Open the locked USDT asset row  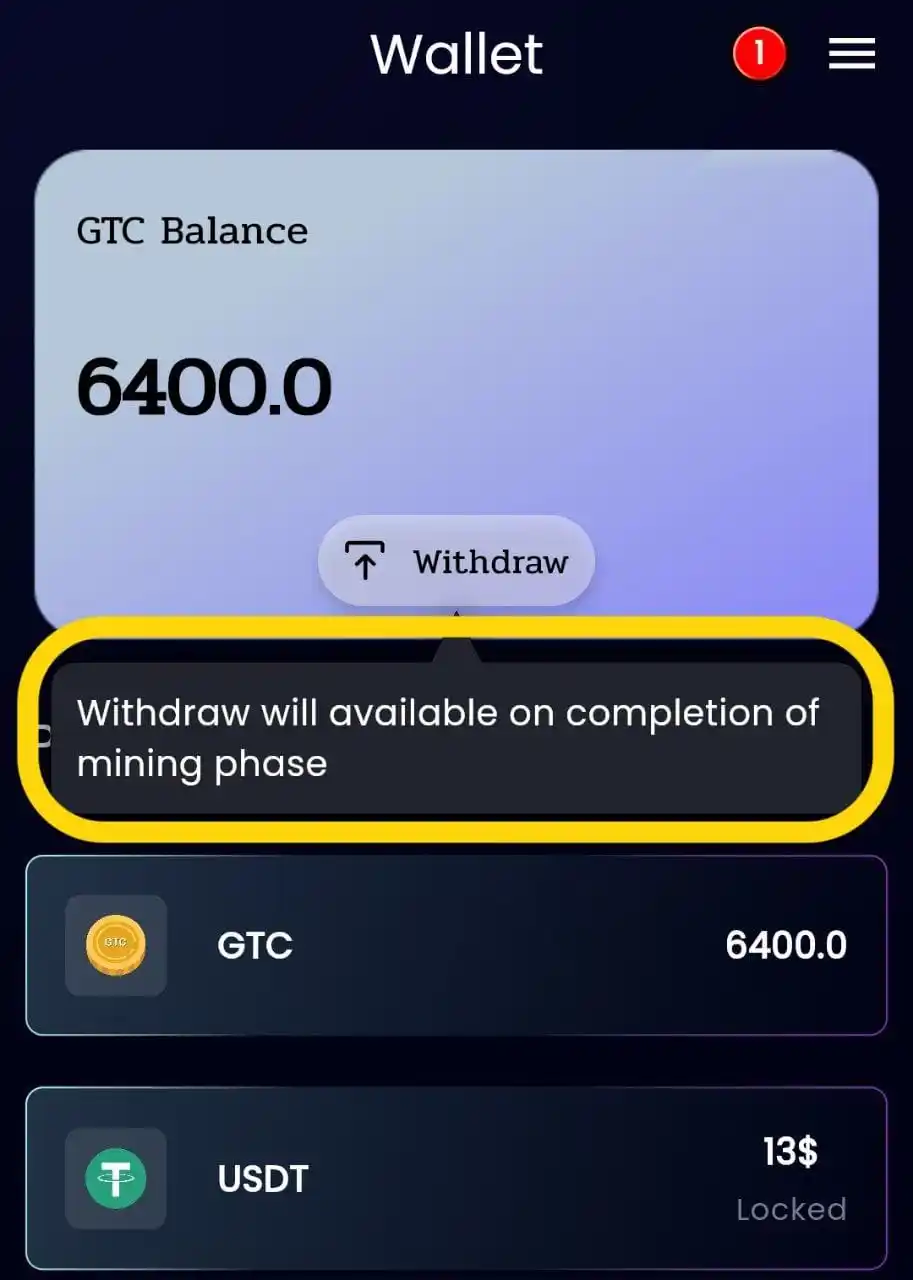click(x=456, y=1178)
